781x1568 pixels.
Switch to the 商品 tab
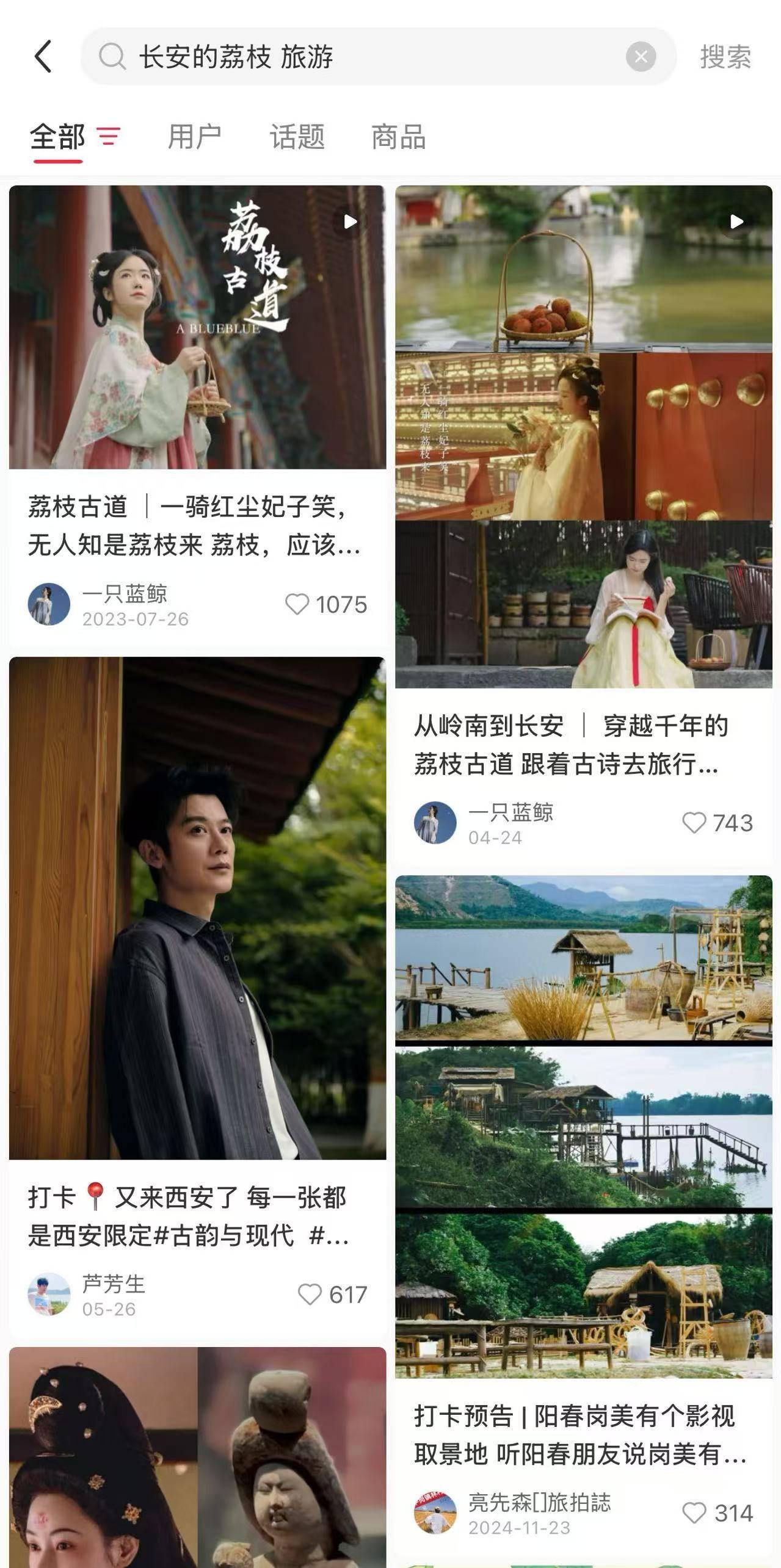(x=398, y=136)
